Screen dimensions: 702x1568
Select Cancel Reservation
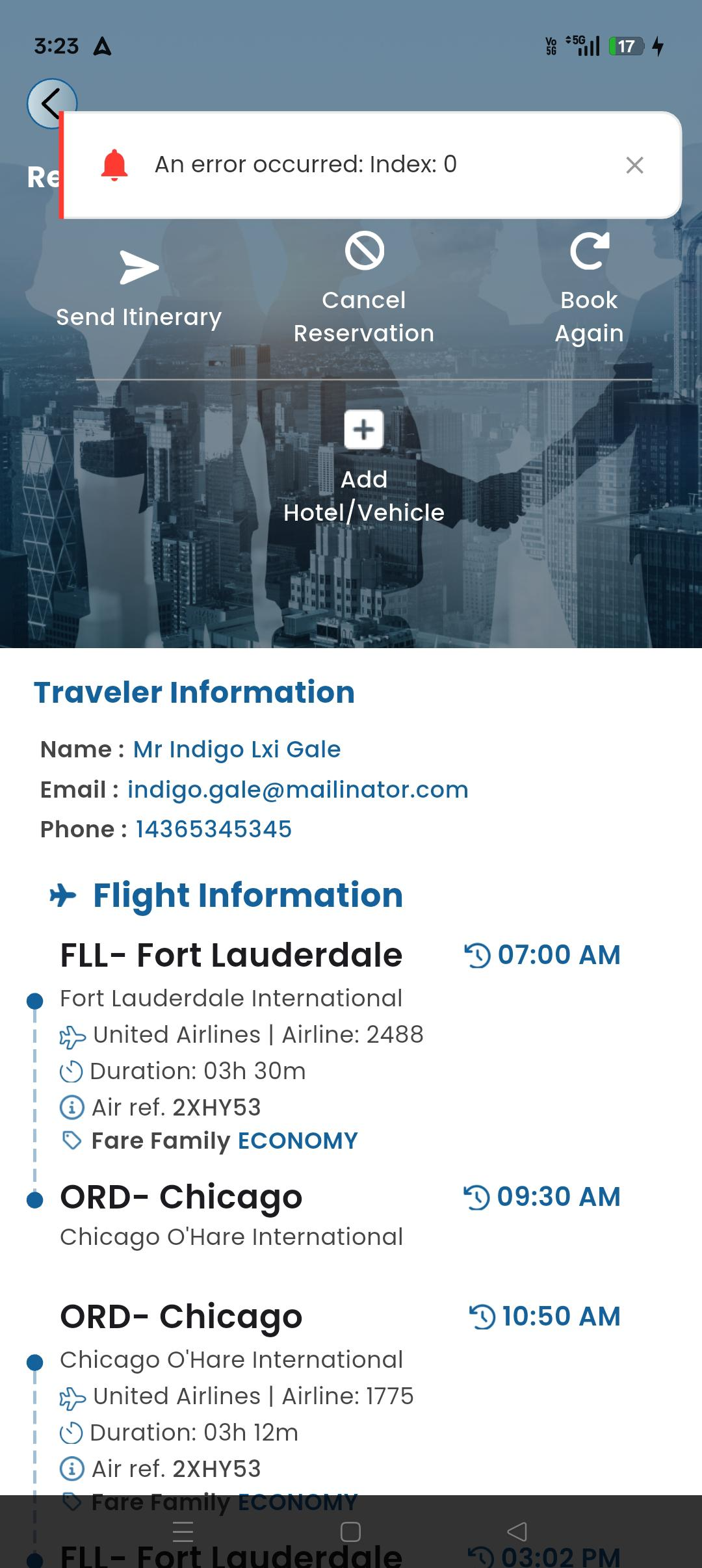(364, 289)
